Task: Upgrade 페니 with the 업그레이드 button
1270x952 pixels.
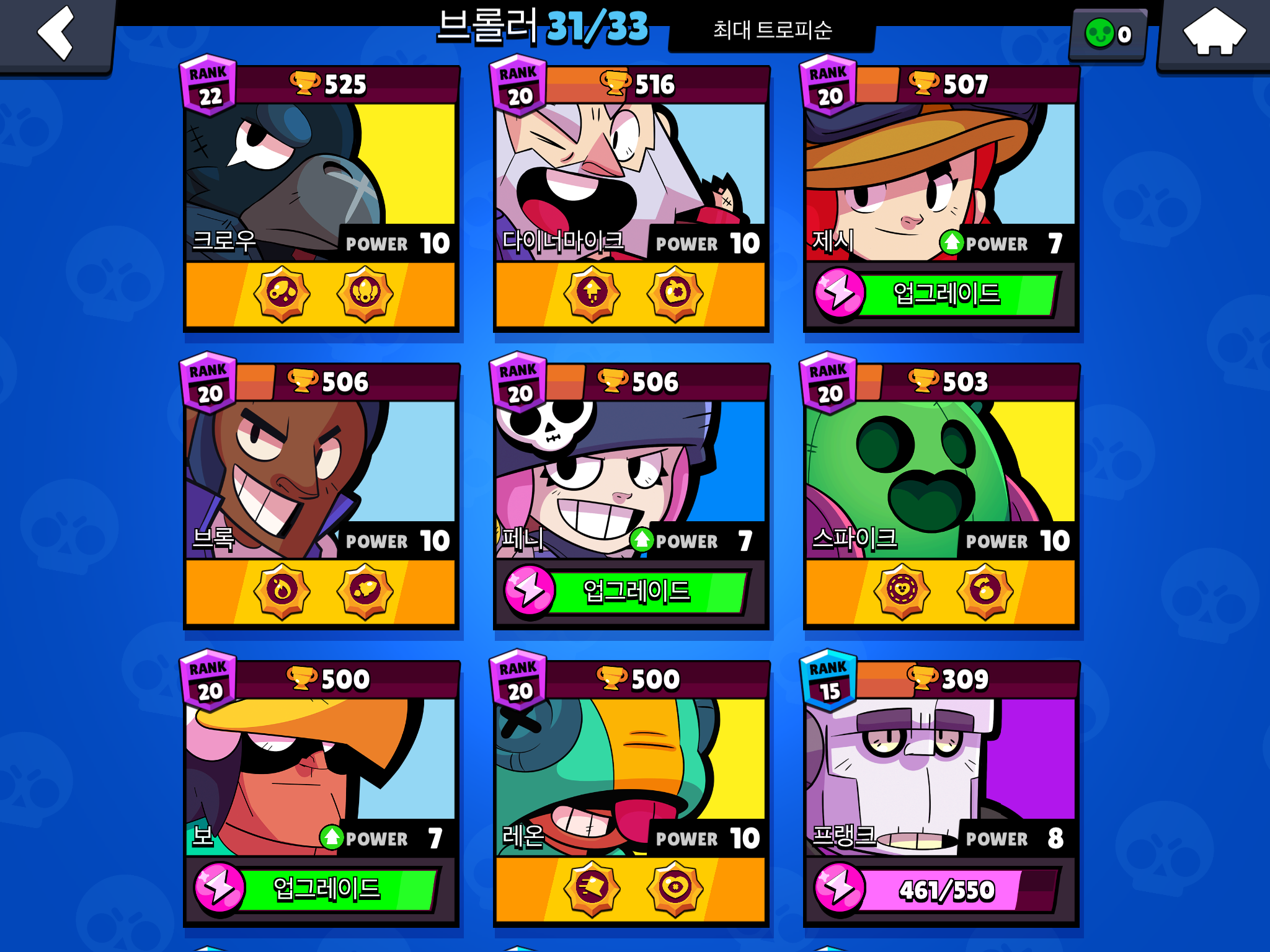Action: pyautogui.click(x=637, y=591)
